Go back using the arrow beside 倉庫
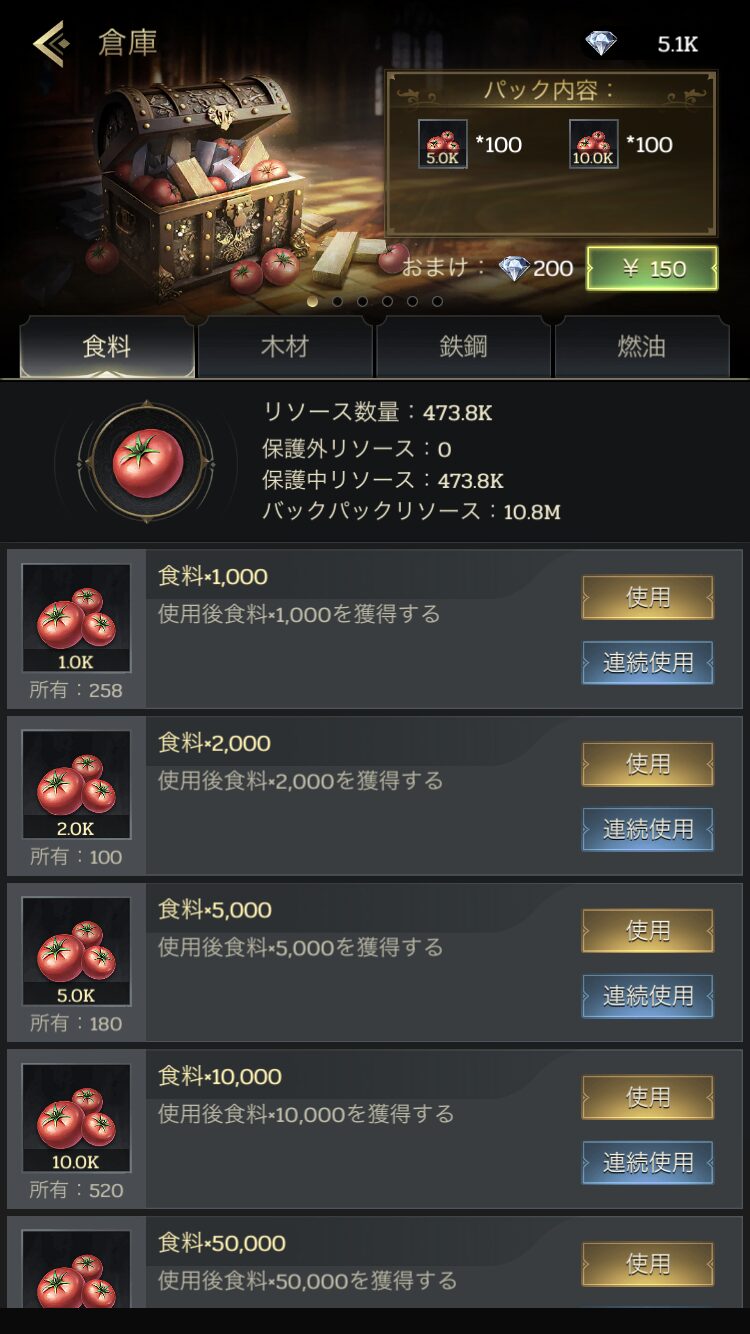Screen dimensions: 750x1334 49,44
